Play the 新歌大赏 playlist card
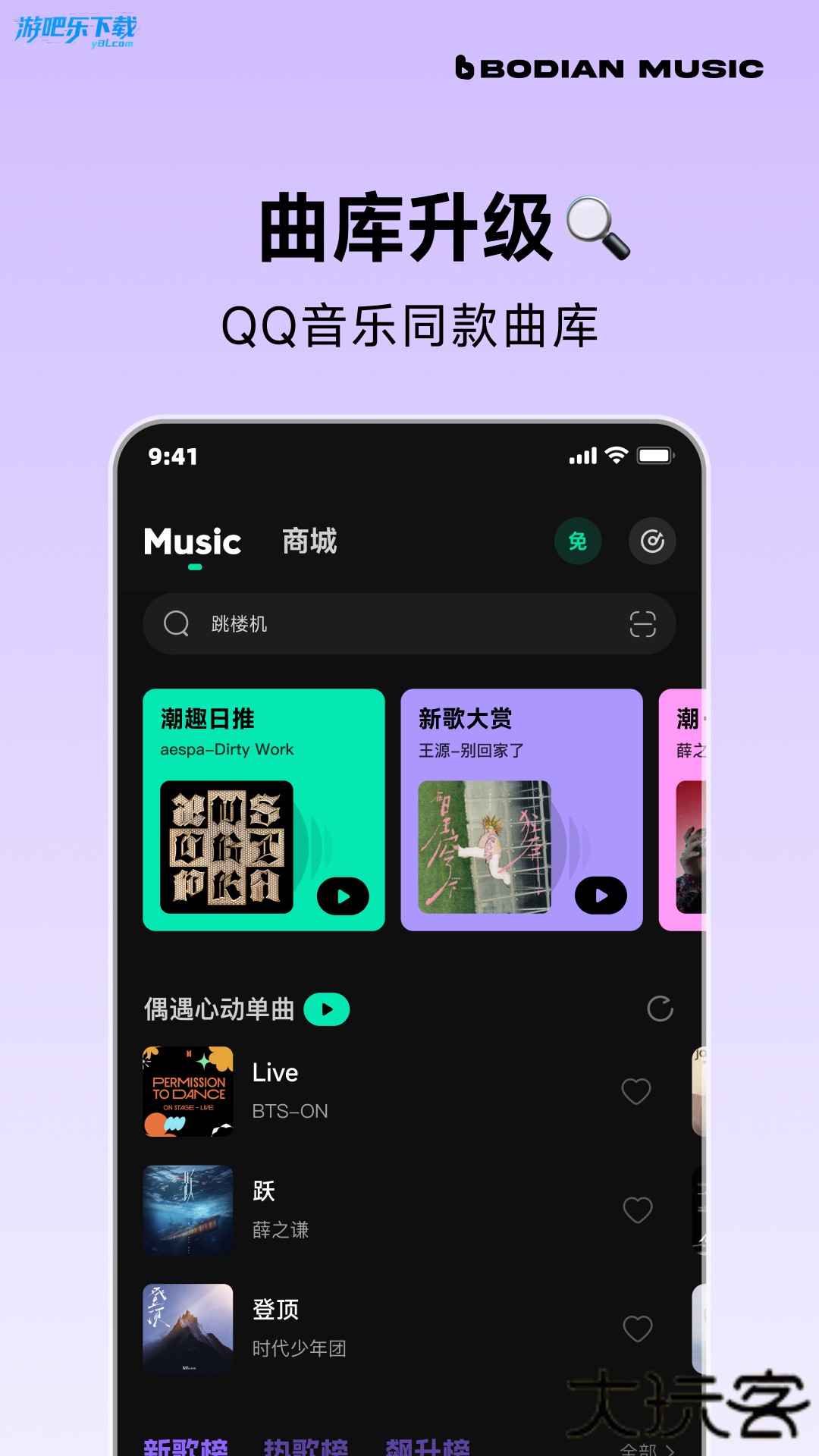This screenshot has height=1456, width=819. click(601, 894)
